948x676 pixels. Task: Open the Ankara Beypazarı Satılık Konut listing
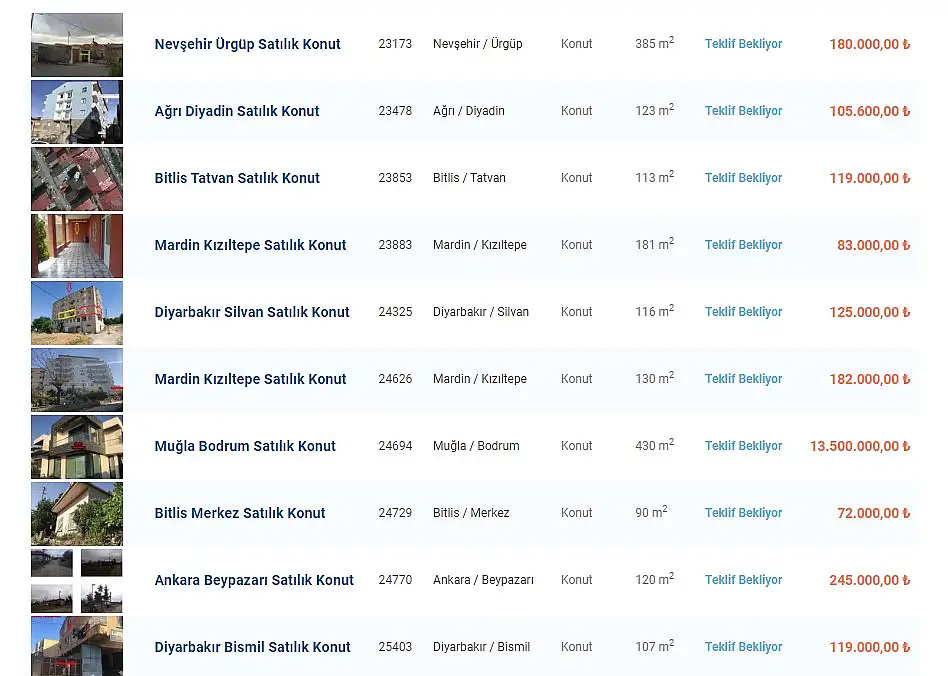point(254,580)
